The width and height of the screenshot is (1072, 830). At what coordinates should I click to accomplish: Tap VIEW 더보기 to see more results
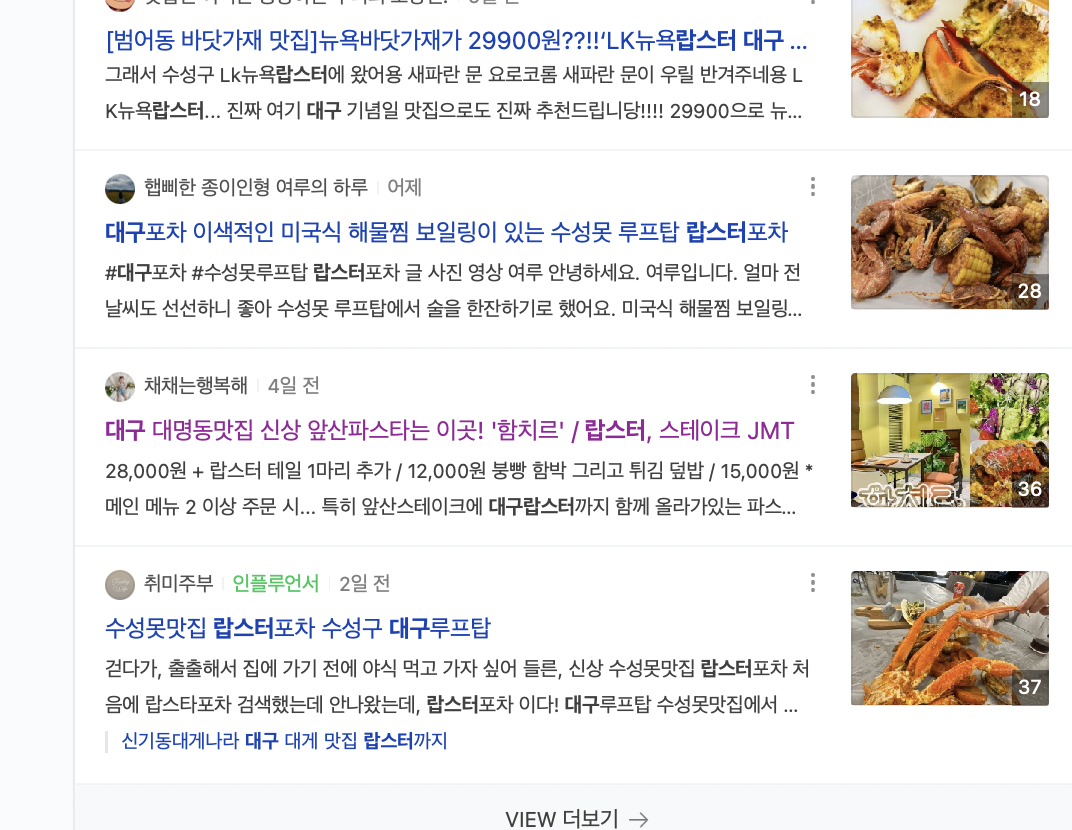coord(576,819)
